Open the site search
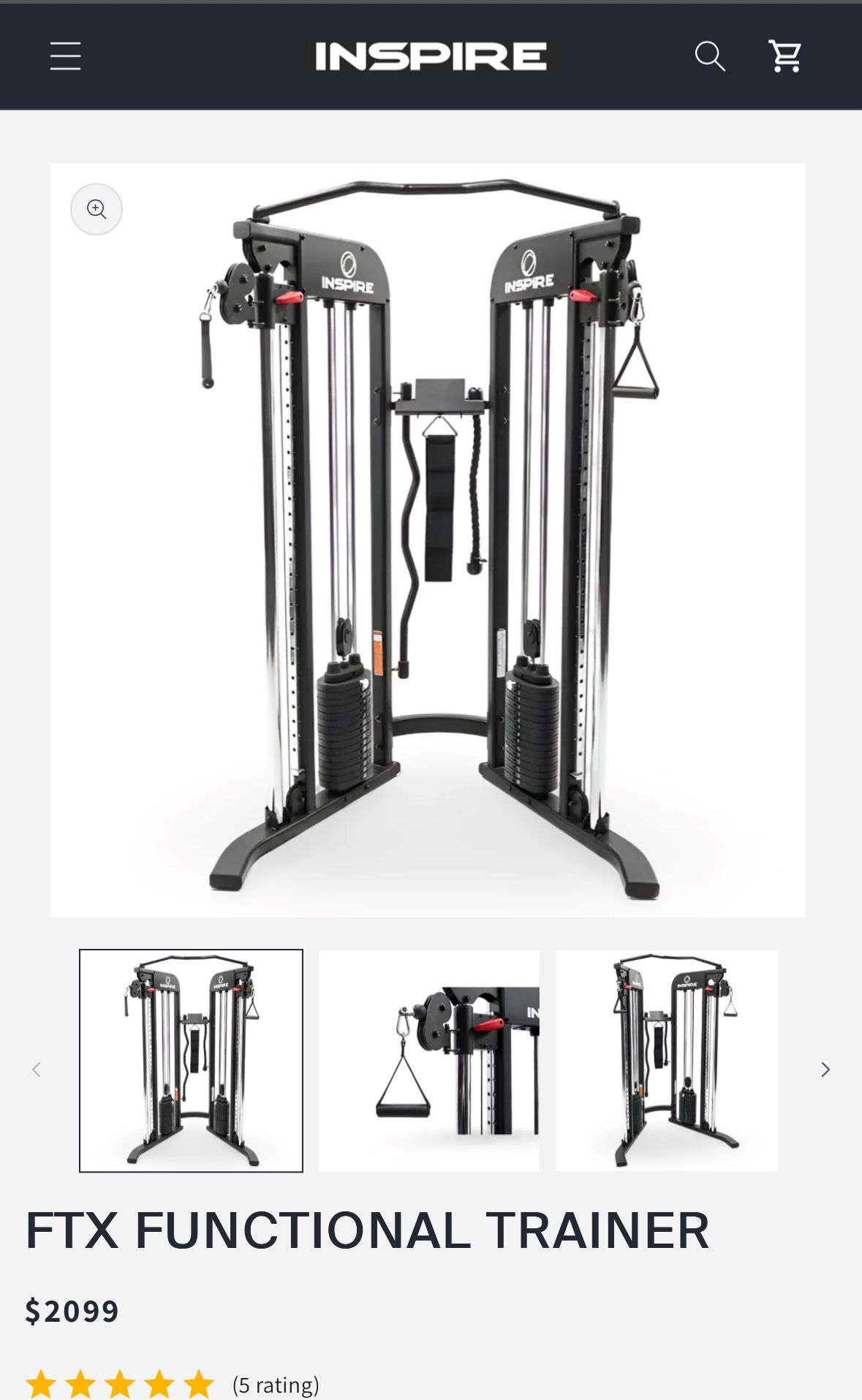The image size is (862, 1400). (708, 56)
